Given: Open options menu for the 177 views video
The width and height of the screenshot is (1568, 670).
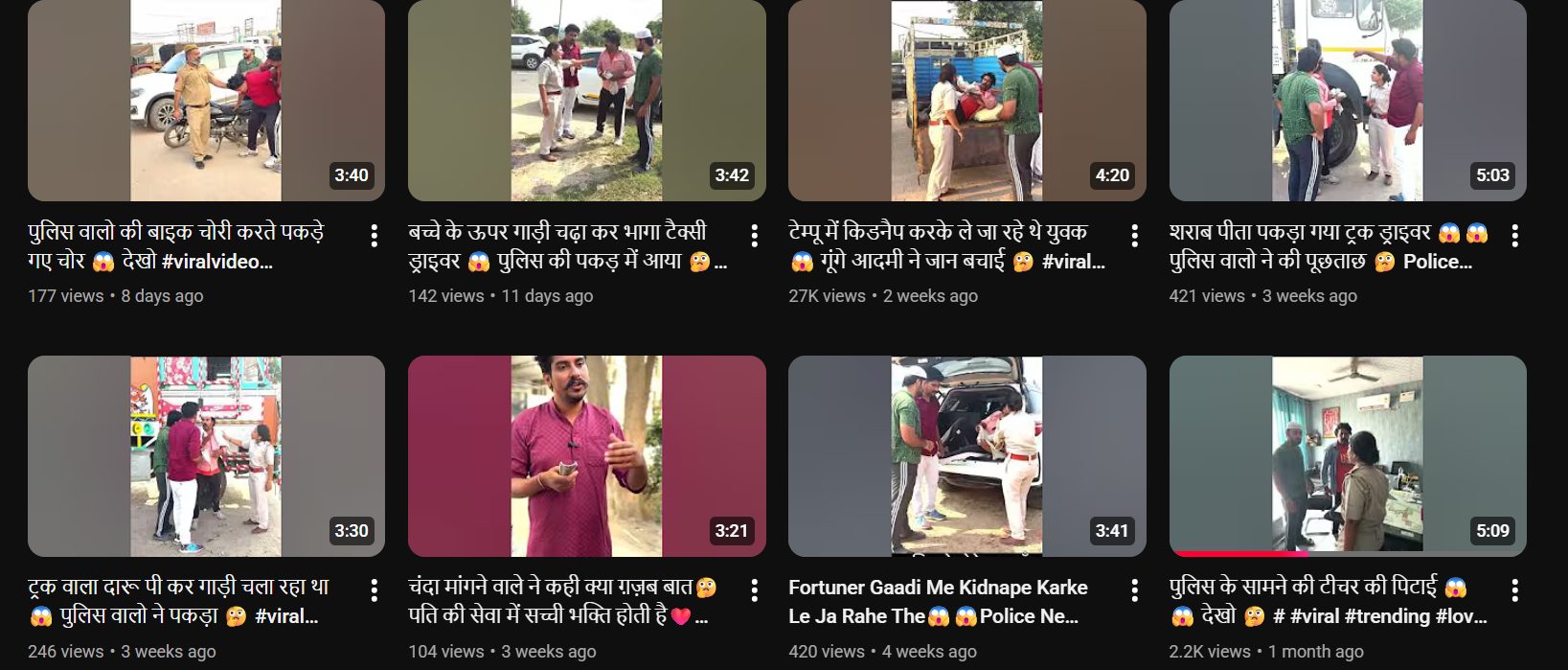Looking at the screenshot, I should coord(374,236).
